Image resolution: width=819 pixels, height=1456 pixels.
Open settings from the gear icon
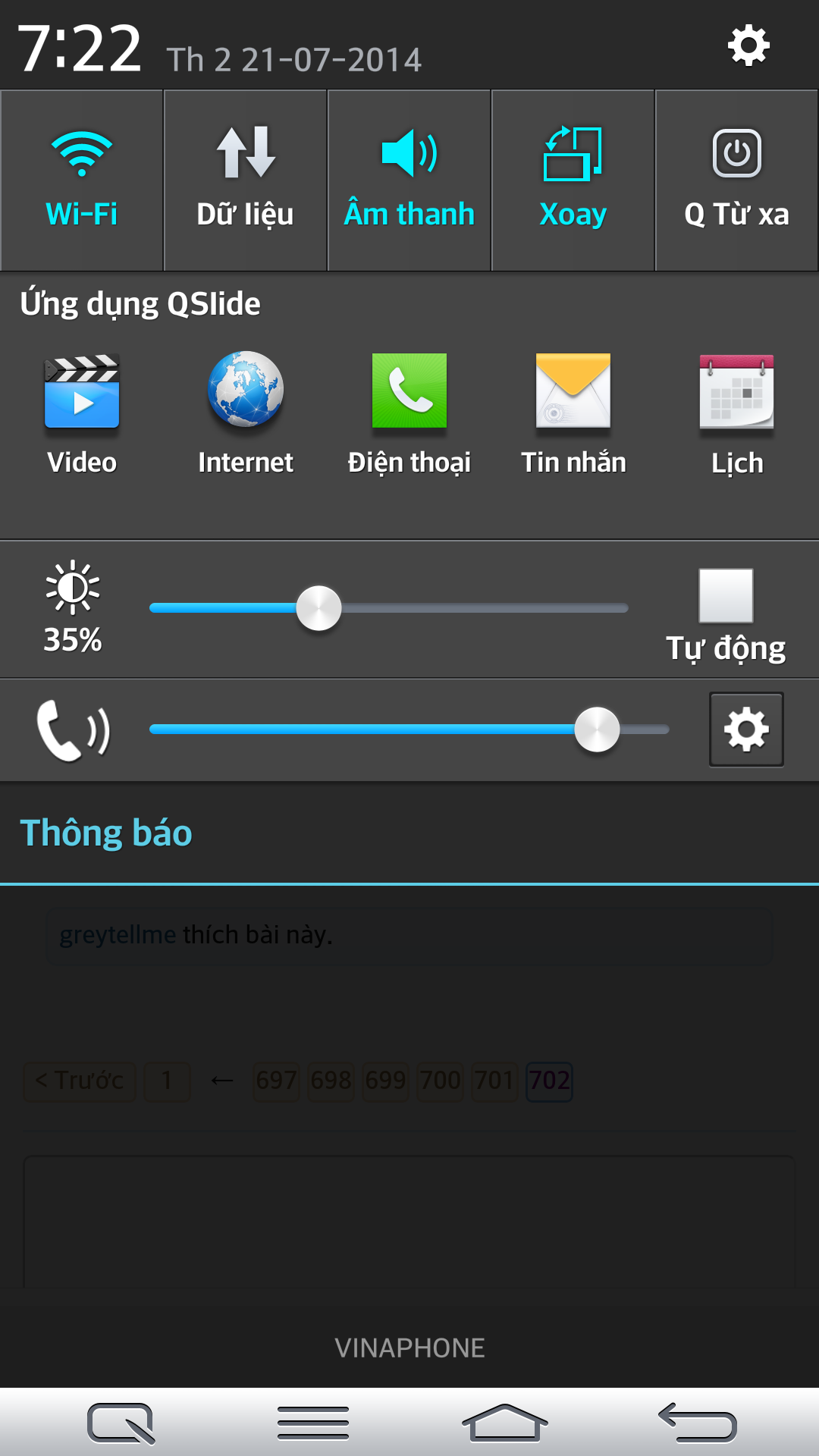748,47
